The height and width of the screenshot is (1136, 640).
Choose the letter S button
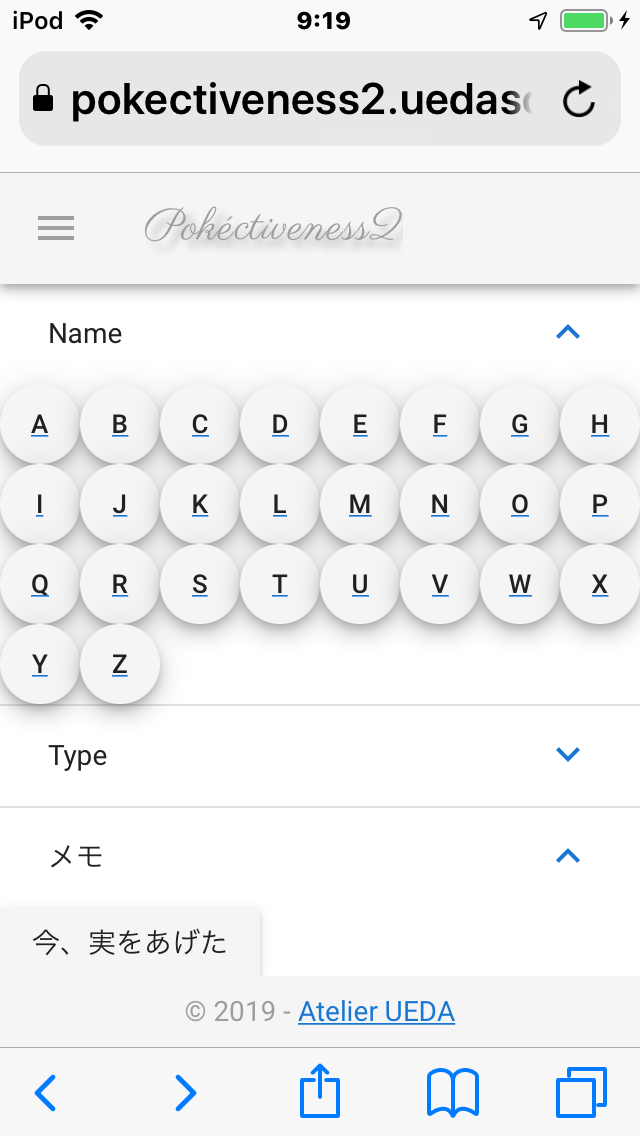(200, 584)
